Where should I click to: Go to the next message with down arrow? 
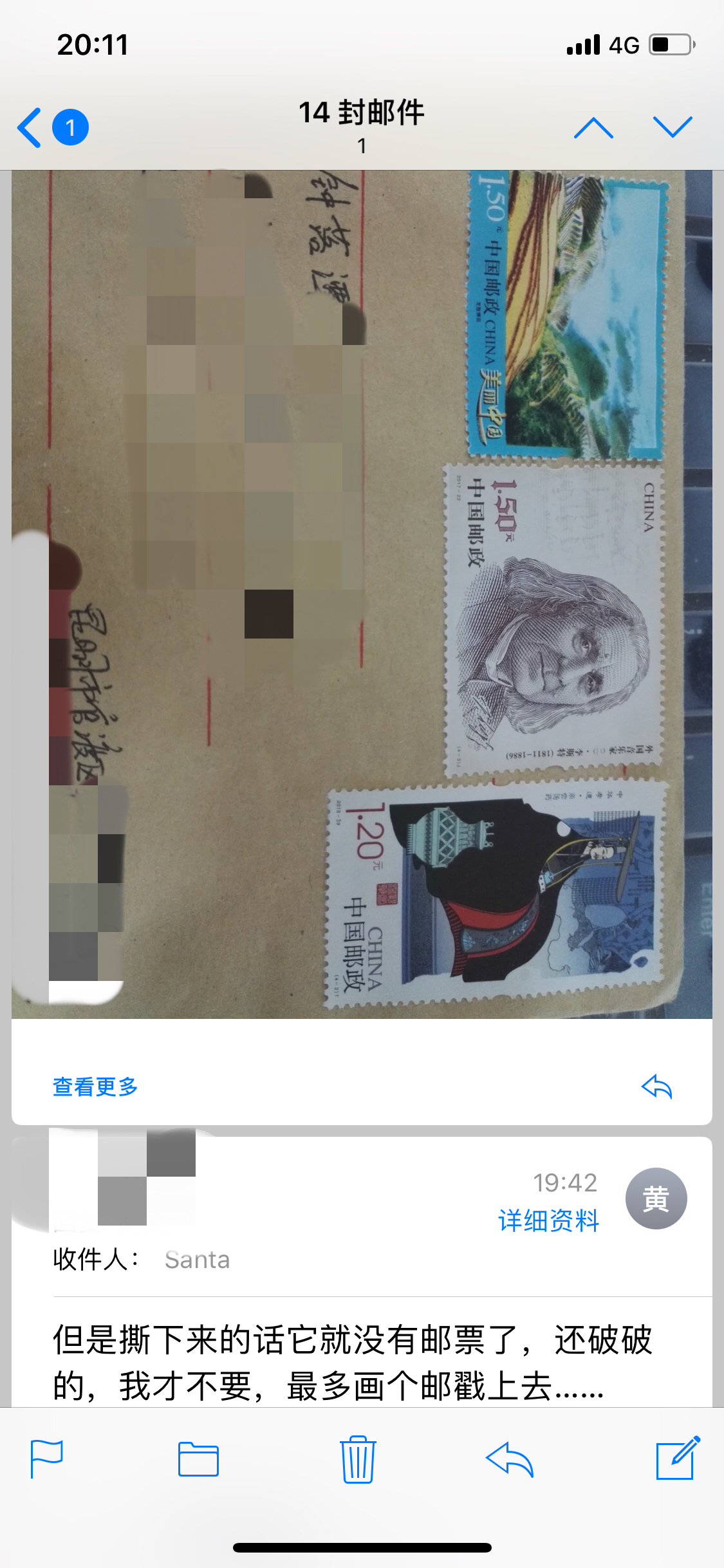click(673, 127)
